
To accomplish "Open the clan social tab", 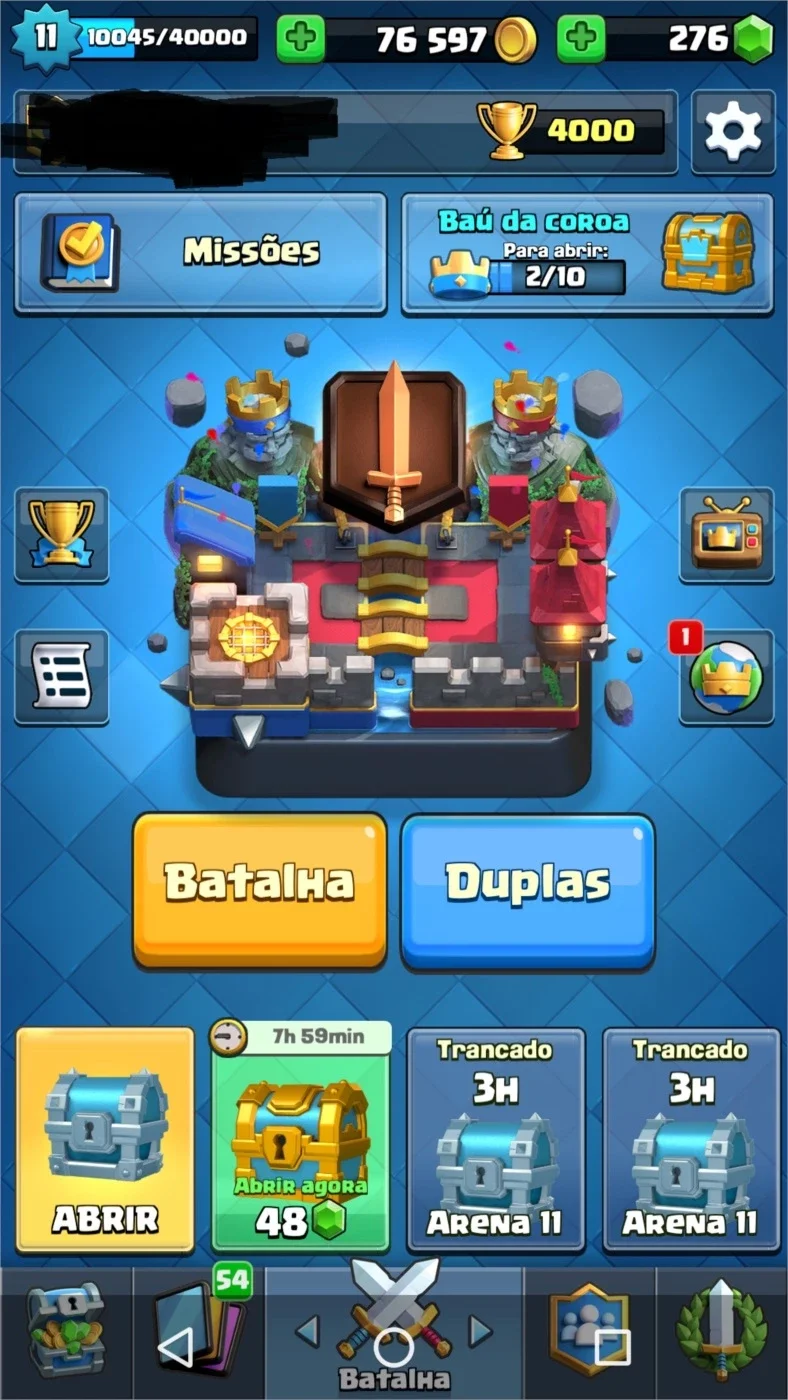I will [x=590, y=1332].
